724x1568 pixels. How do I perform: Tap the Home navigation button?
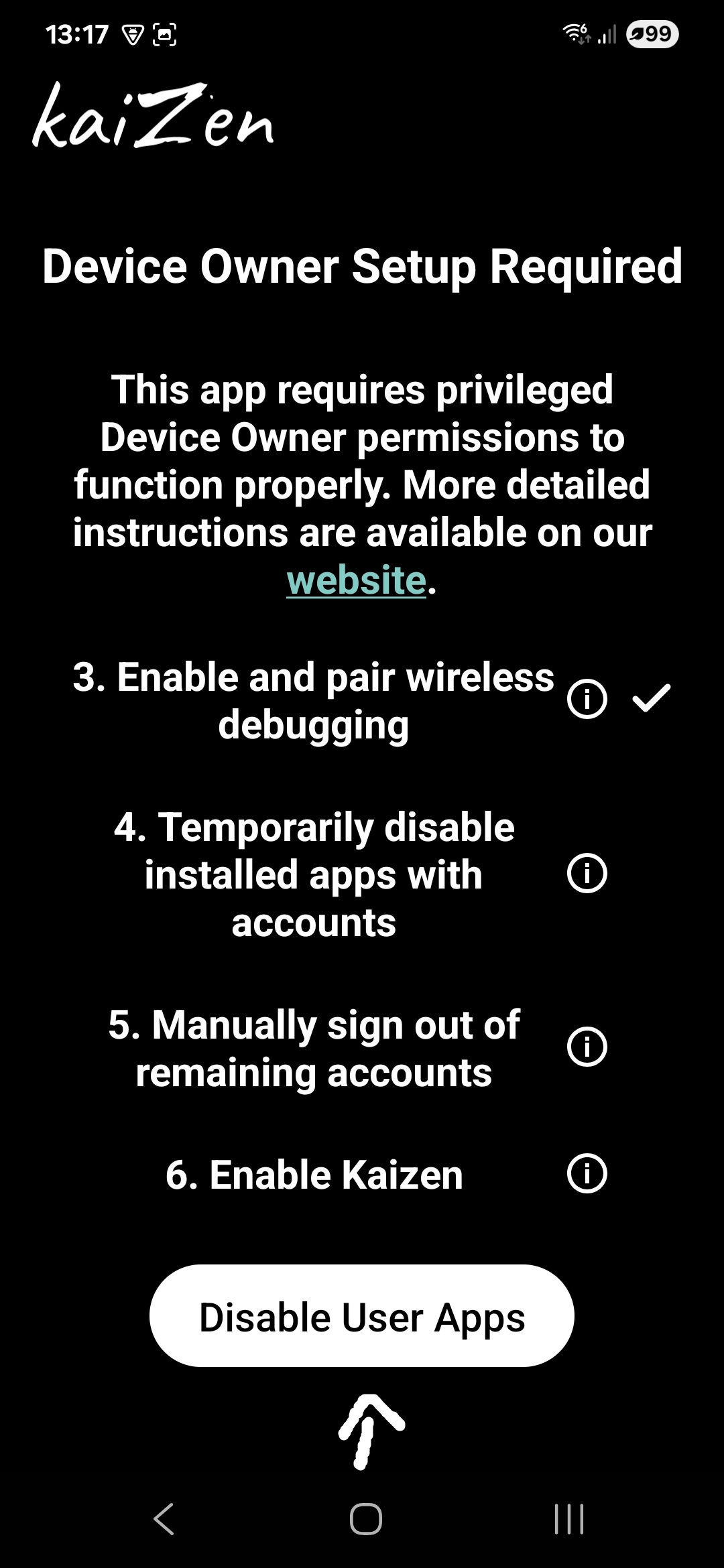tap(362, 1520)
